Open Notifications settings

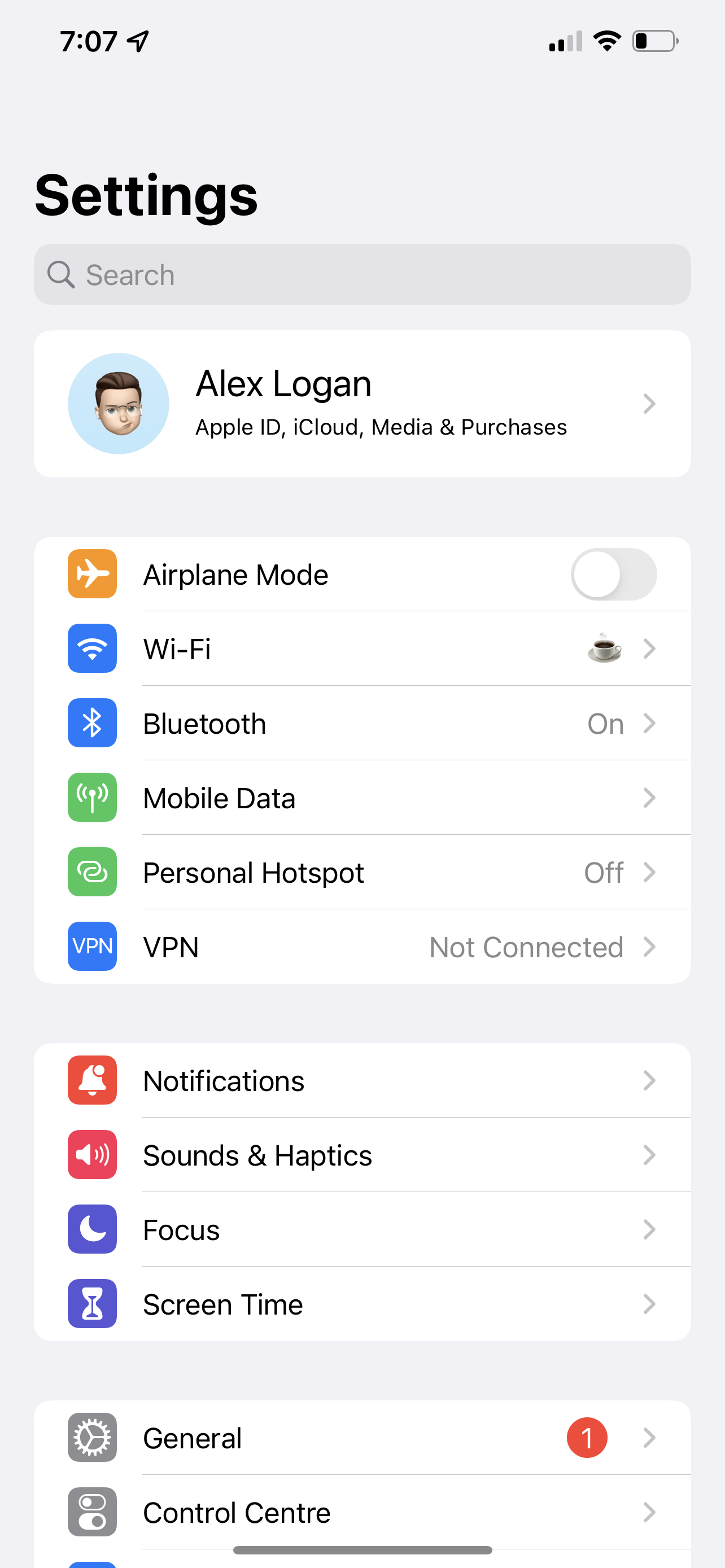coord(362,1081)
